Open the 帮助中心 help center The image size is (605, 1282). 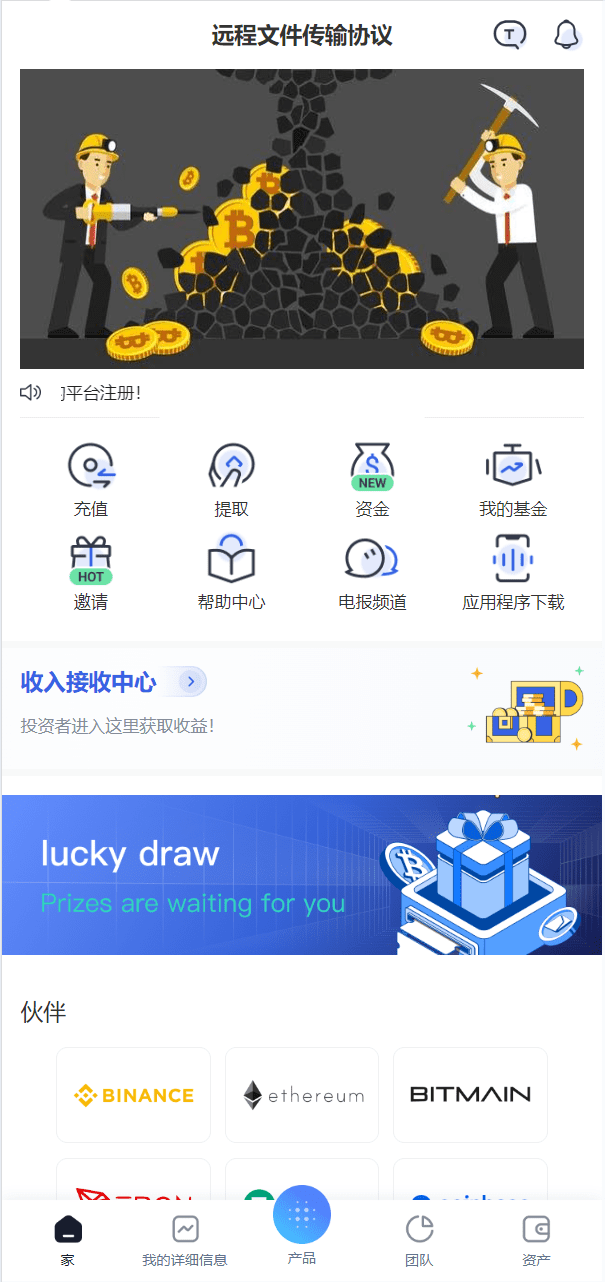[231, 573]
